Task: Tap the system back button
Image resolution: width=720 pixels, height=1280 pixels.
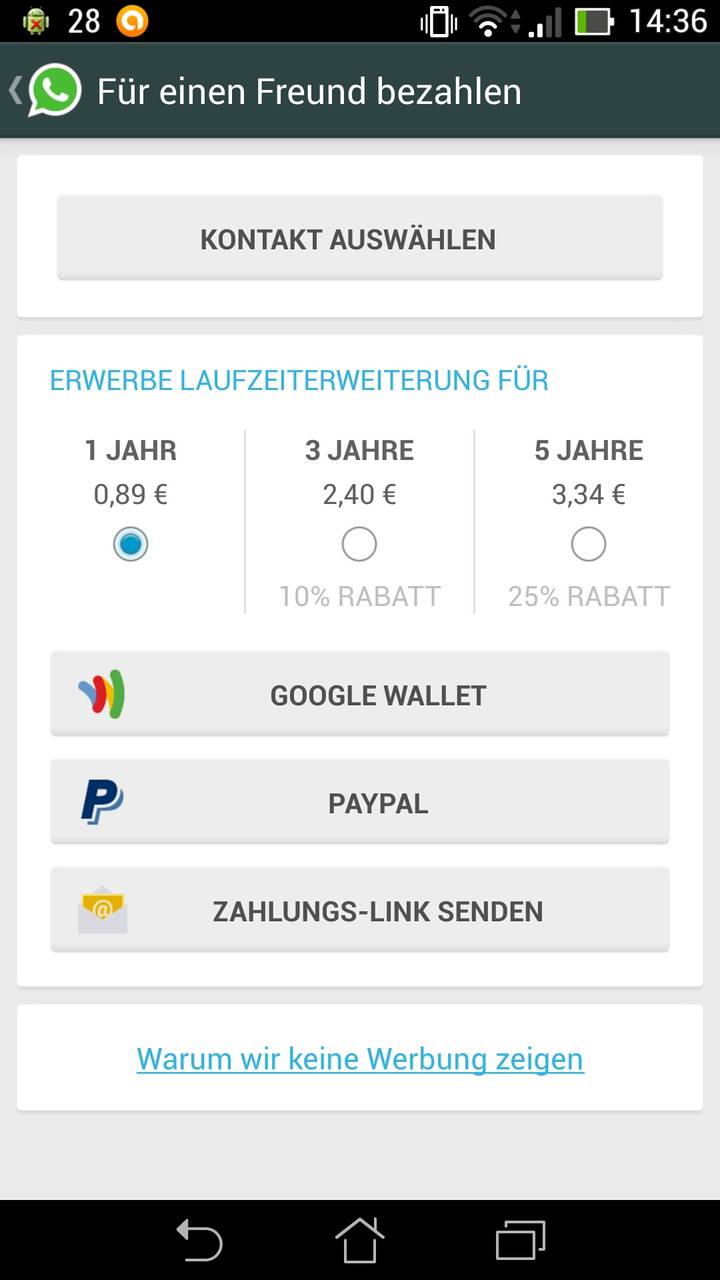Action: (x=199, y=1241)
